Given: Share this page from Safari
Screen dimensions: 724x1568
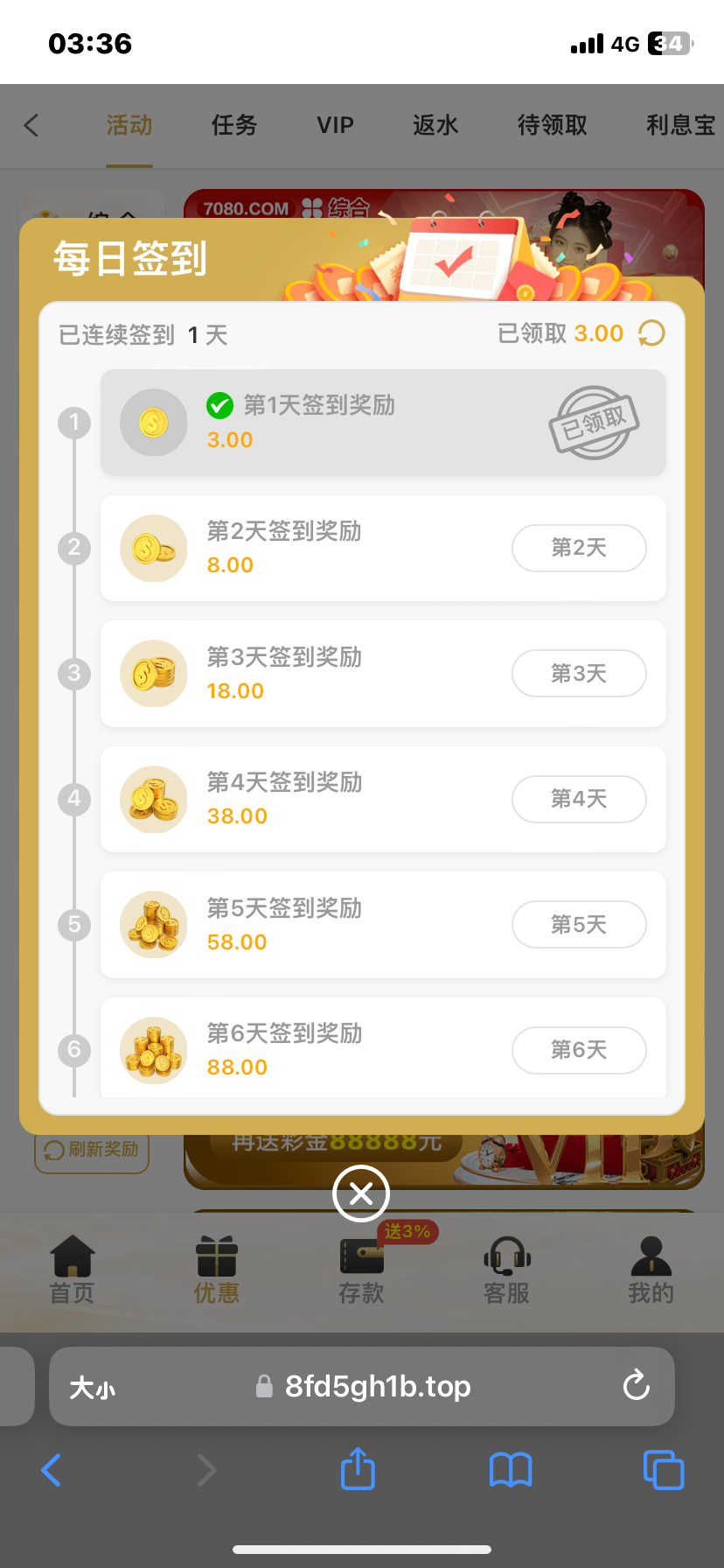Looking at the screenshot, I should pos(358,1469).
